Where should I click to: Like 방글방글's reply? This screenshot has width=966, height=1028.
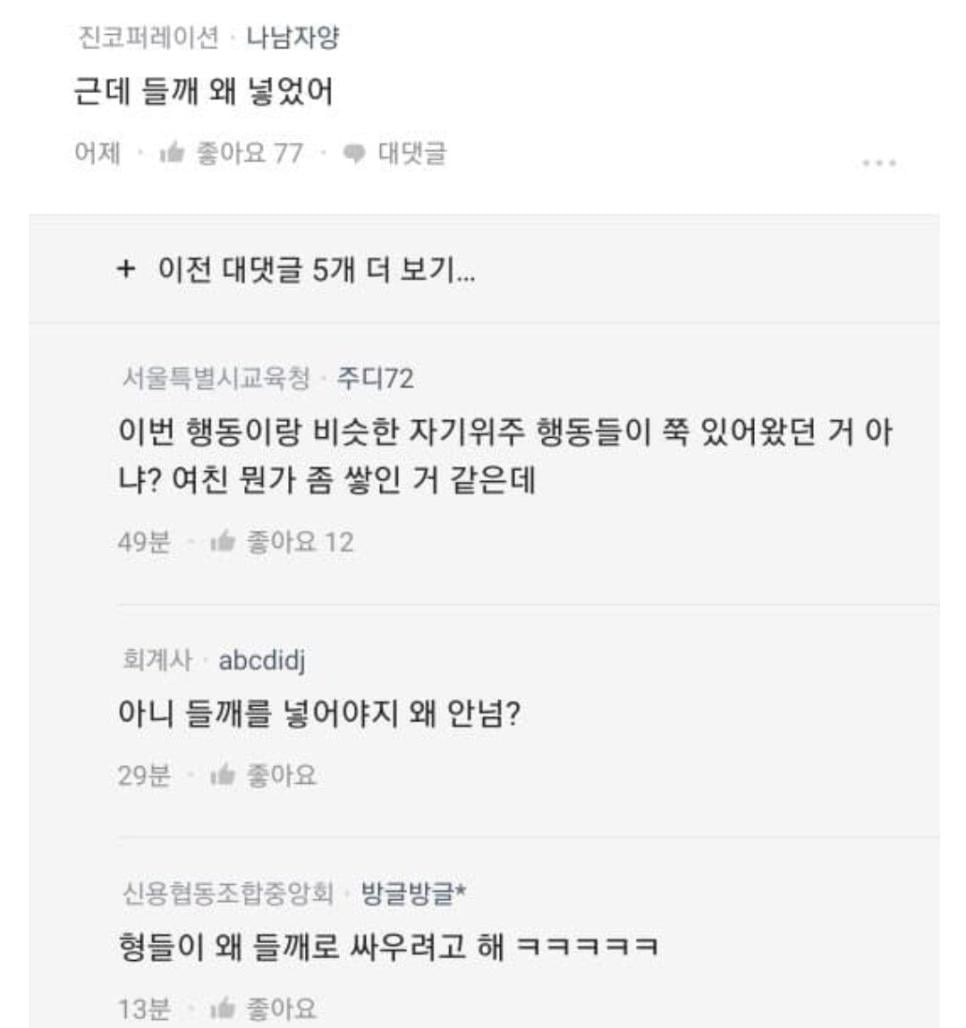pyautogui.click(x=263, y=1008)
